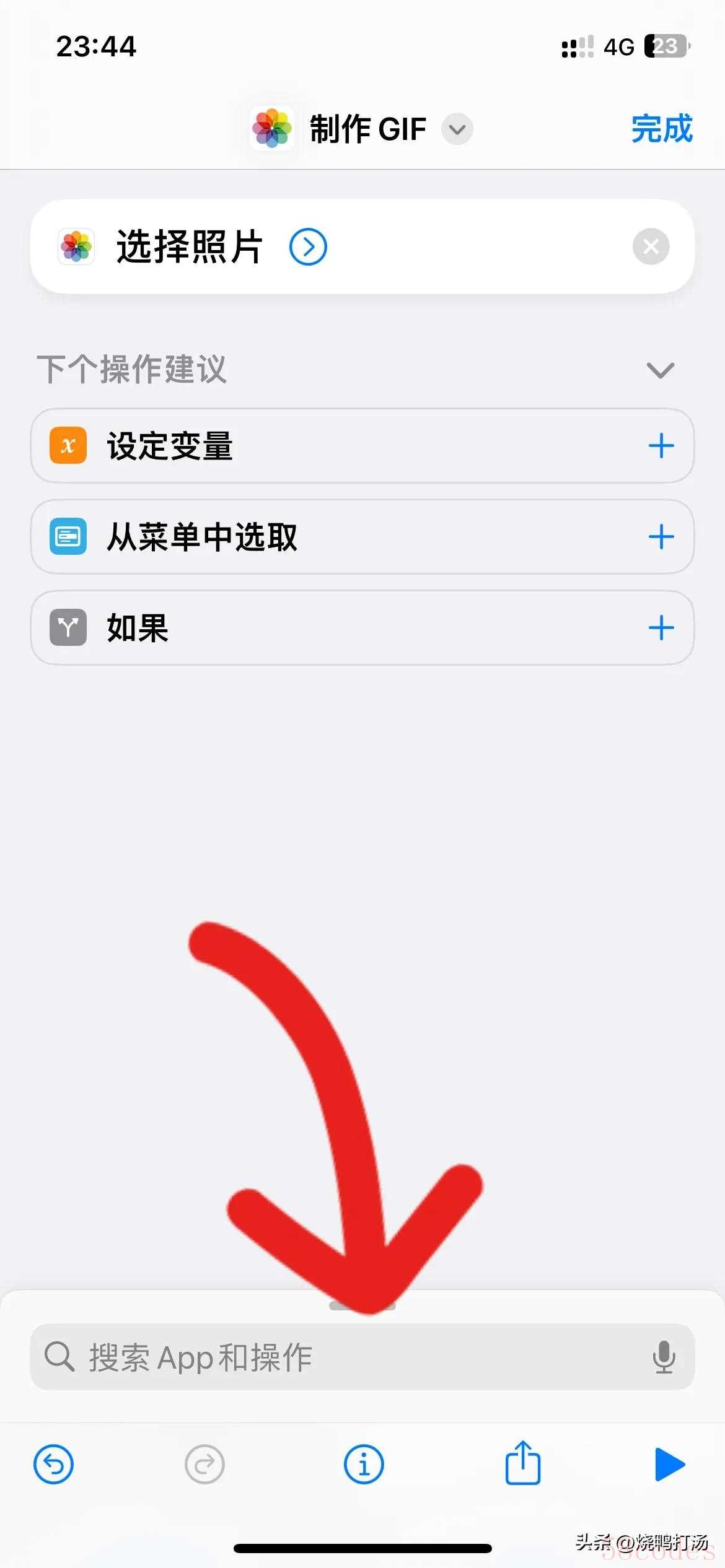Run the shortcut with play button

669,1465
